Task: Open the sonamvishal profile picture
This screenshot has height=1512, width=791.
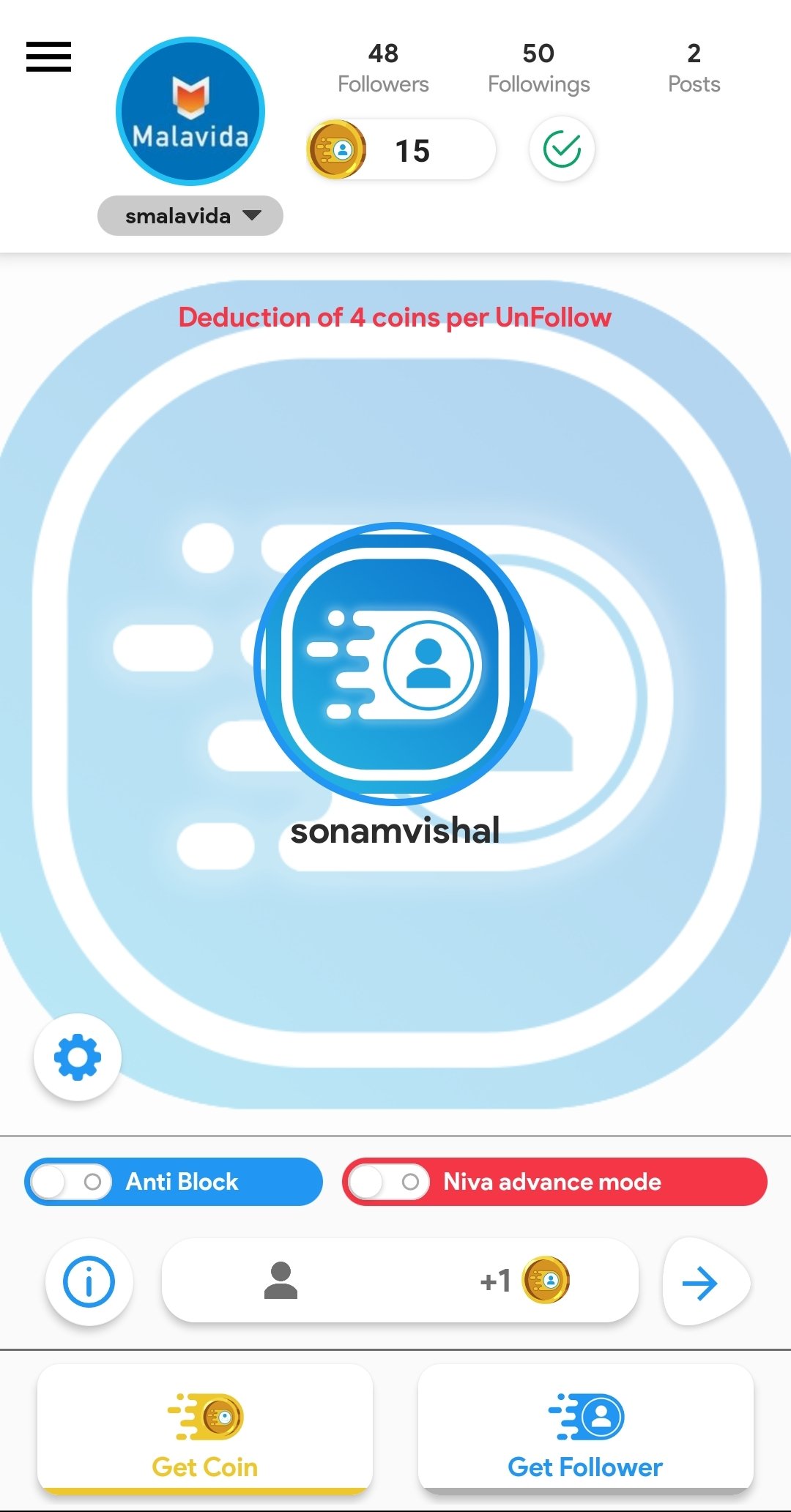Action: point(395,664)
